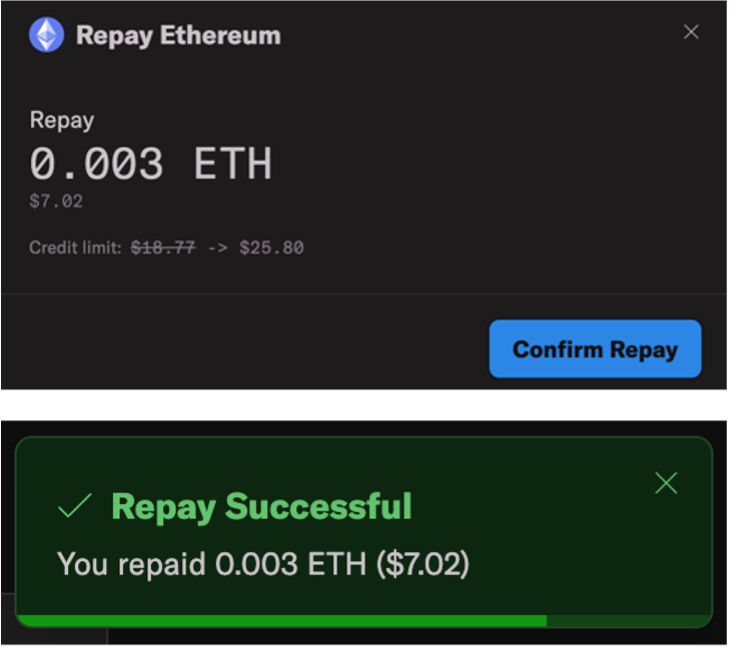
Task: Confirm the 0.003 ETH repayment
Action: pos(595,349)
